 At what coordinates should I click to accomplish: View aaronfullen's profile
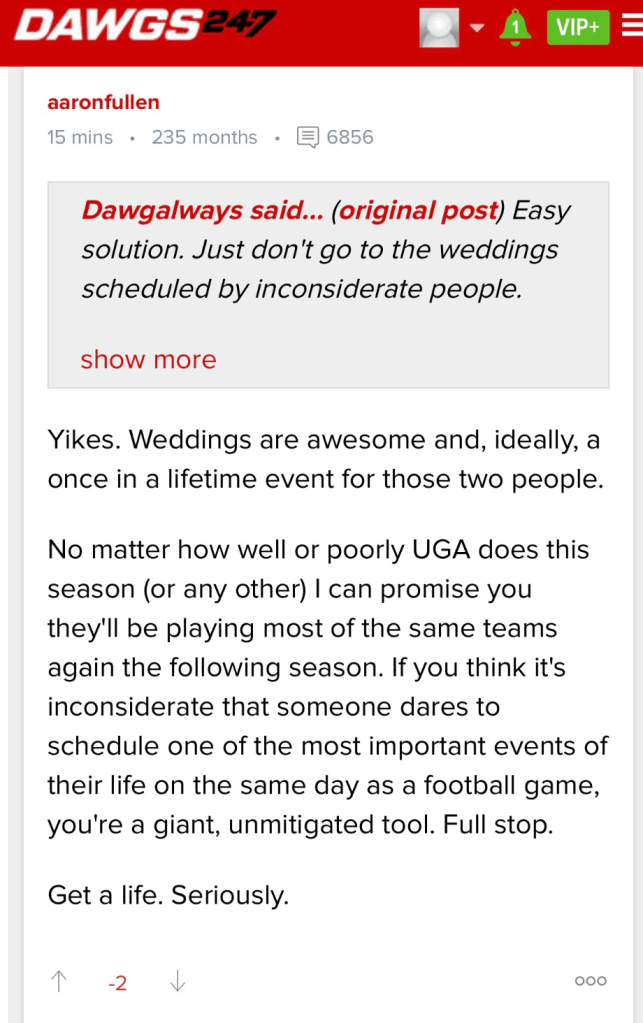(103, 102)
